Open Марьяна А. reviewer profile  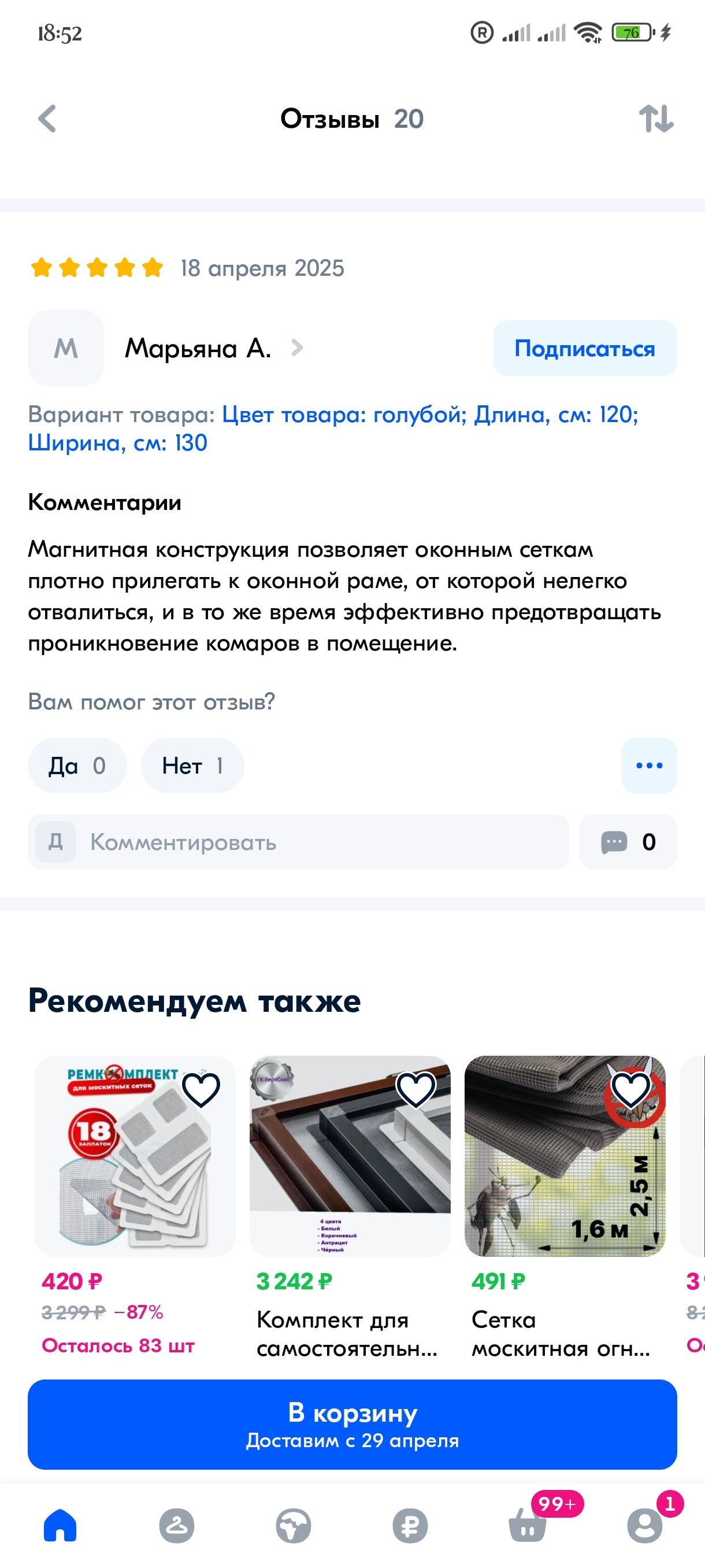[198, 348]
